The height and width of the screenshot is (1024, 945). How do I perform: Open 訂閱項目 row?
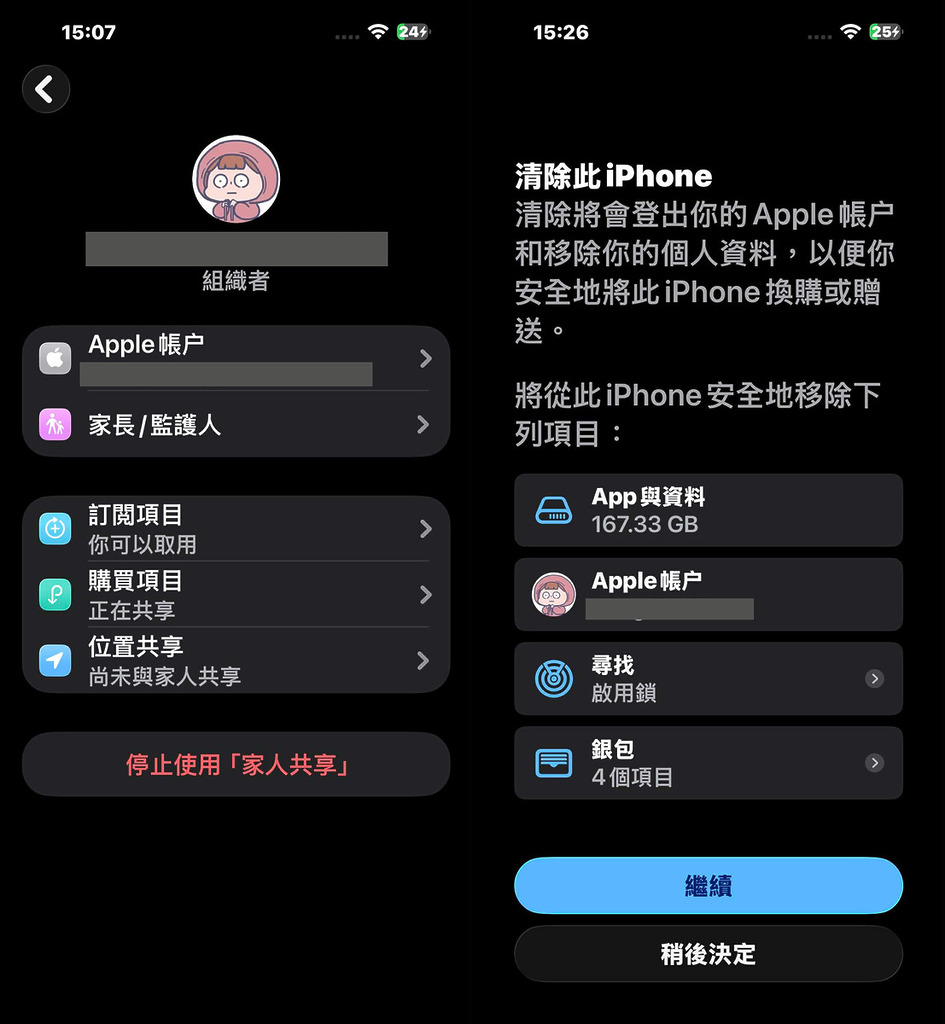(236, 528)
